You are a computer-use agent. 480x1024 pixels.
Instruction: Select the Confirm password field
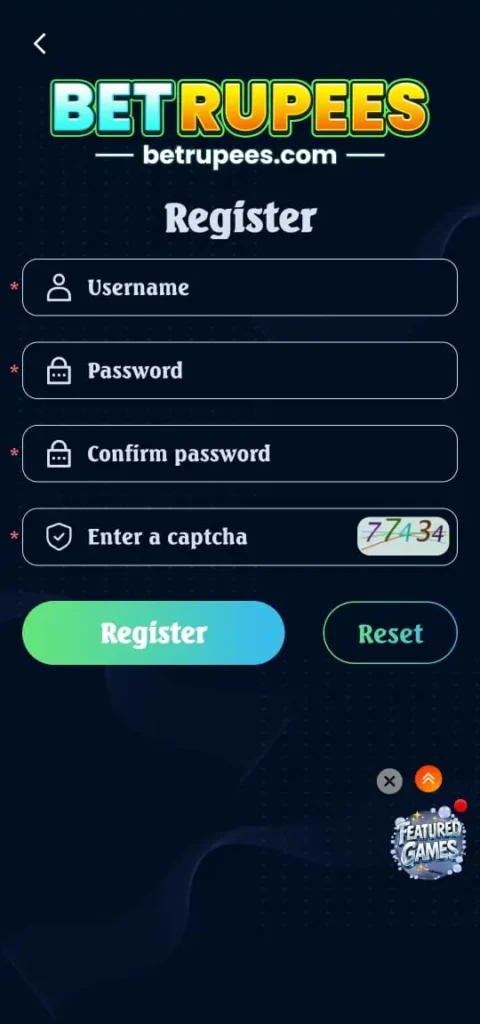[240, 453]
